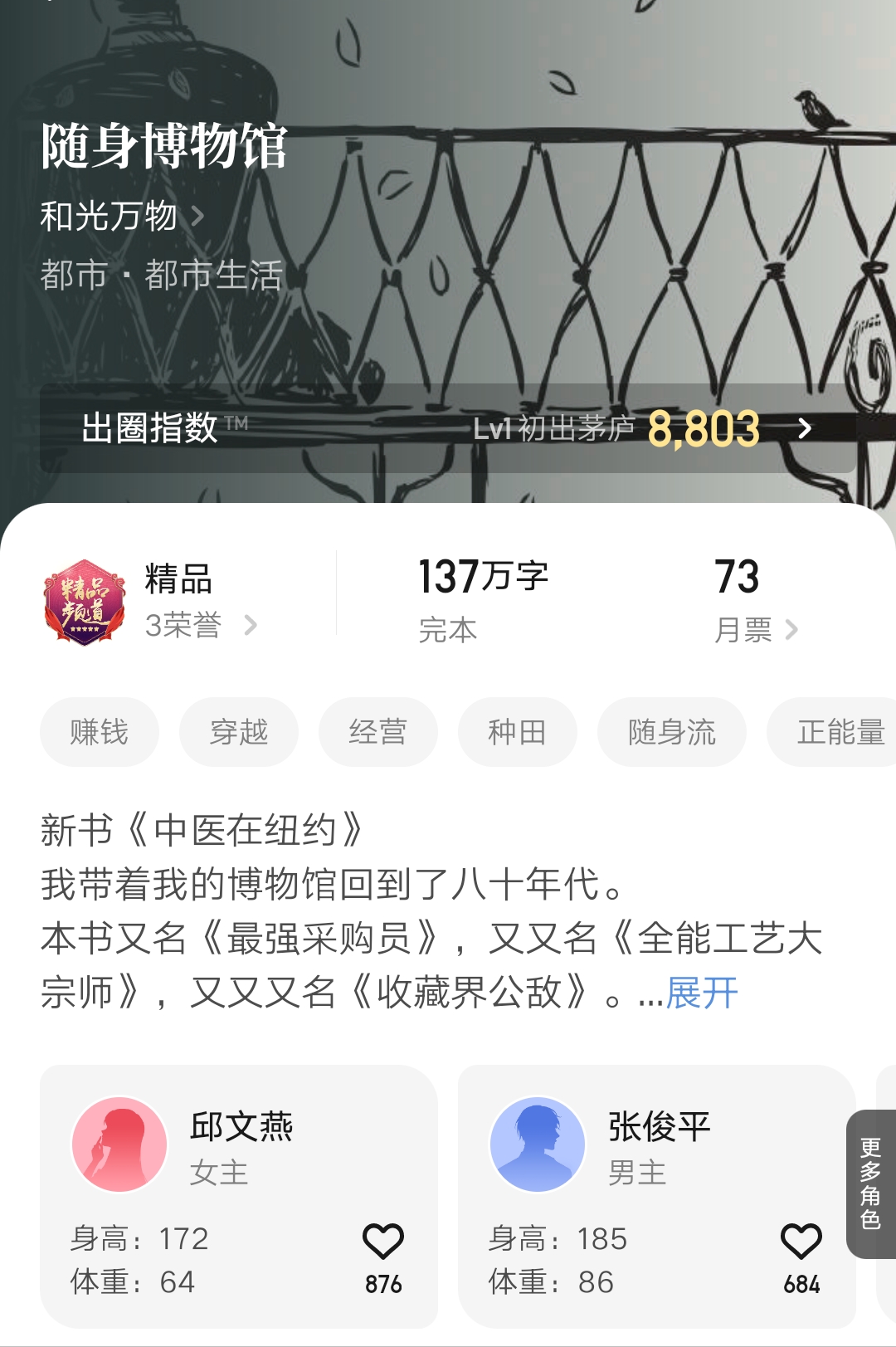
Task: Tap the 经营 tag chip
Action: coord(377,731)
